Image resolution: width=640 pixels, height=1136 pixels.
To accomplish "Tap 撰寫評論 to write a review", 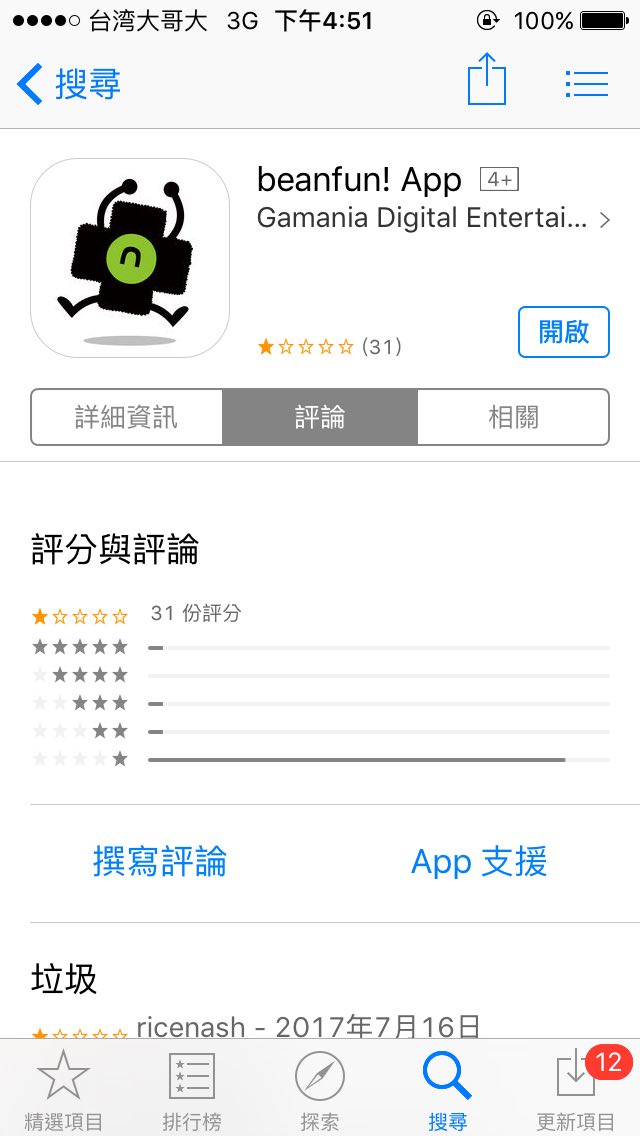I will pos(160,861).
